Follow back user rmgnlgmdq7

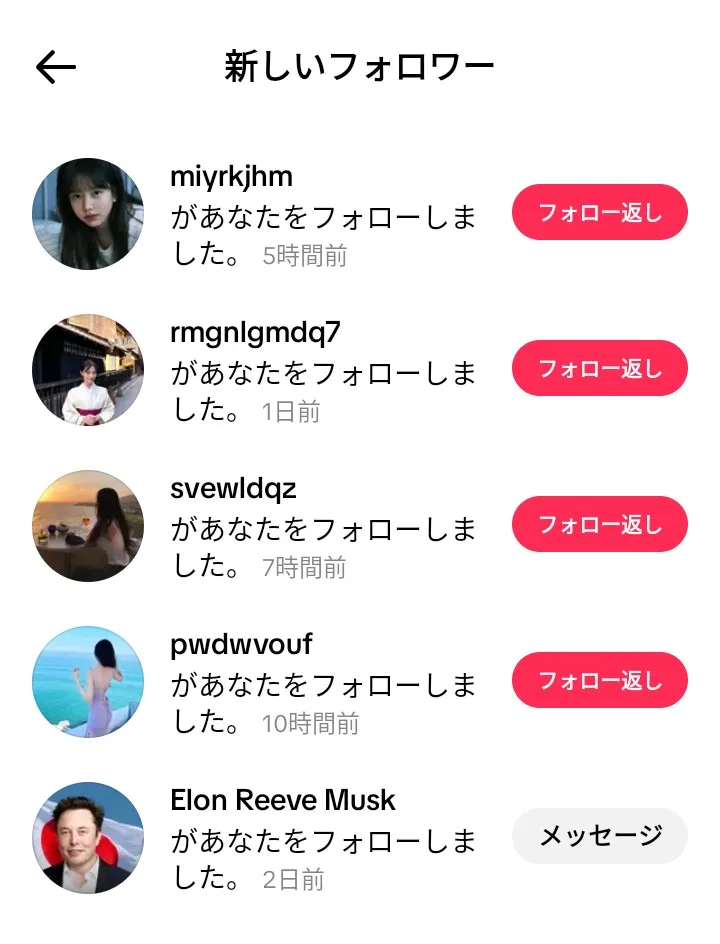(599, 368)
